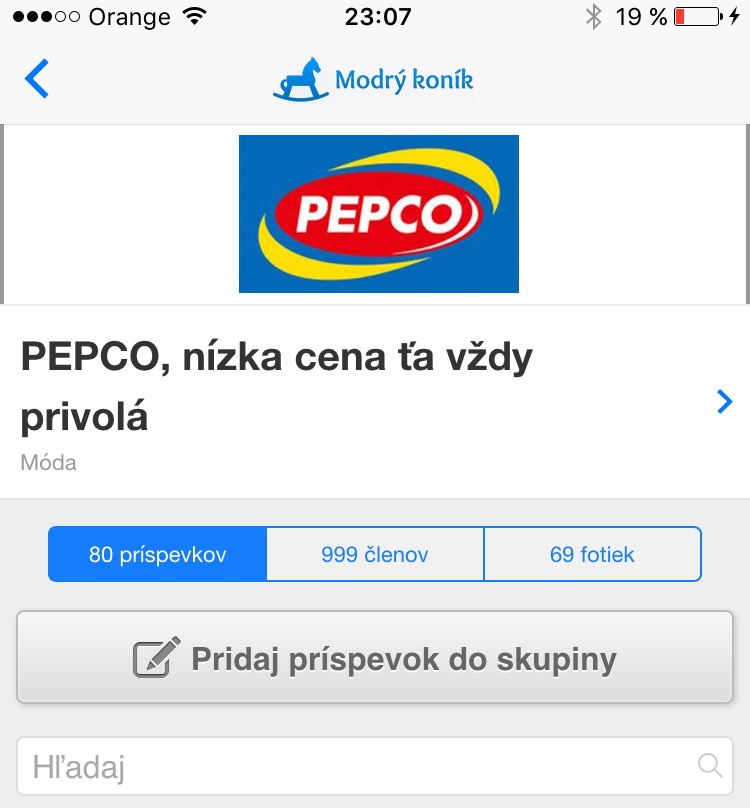The image size is (750, 808).
Task: Tap Pridaj príspevok do skupiny button
Action: click(x=375, y=659)
